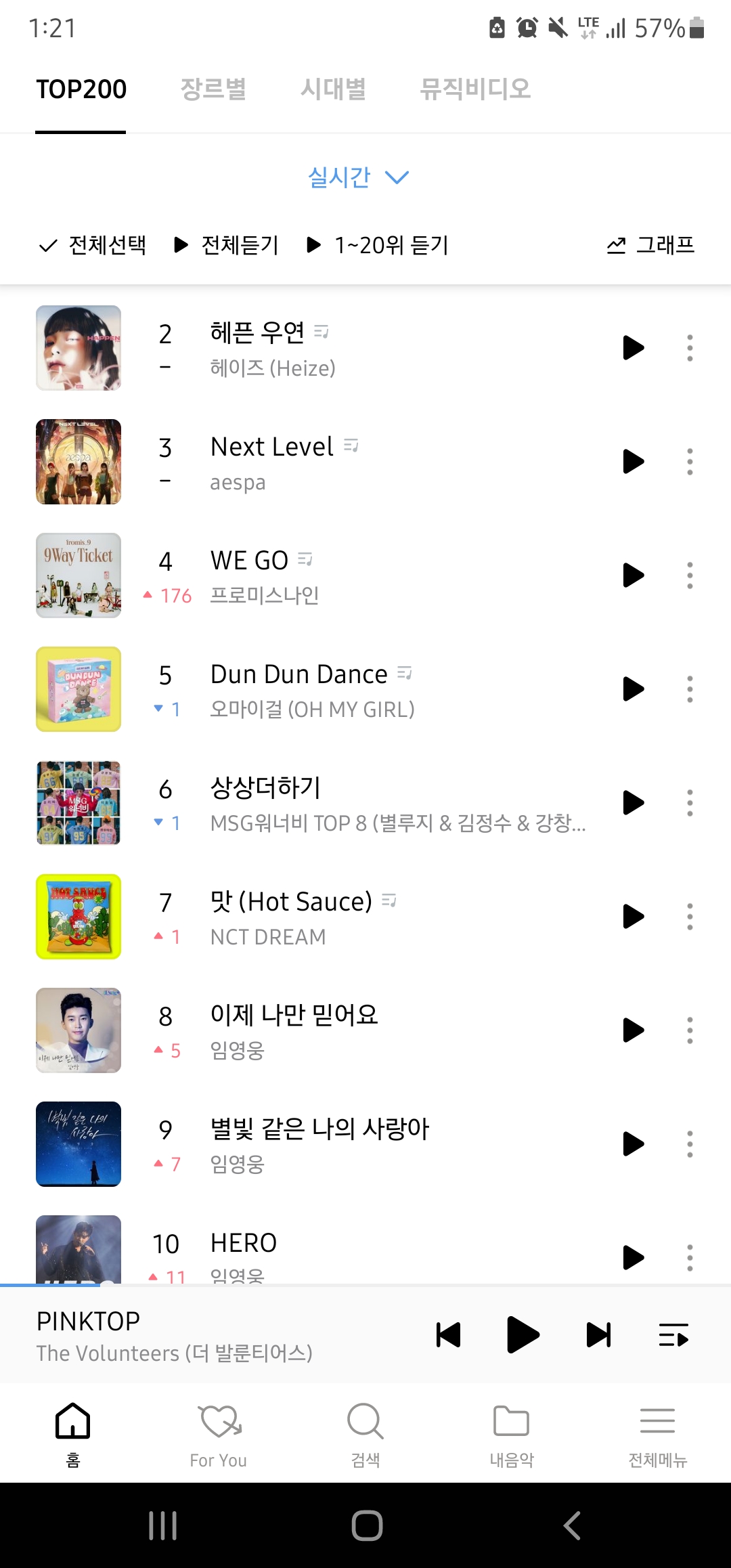
Task: Open the WE GO album thumbnail
Action: pos(78,575)
